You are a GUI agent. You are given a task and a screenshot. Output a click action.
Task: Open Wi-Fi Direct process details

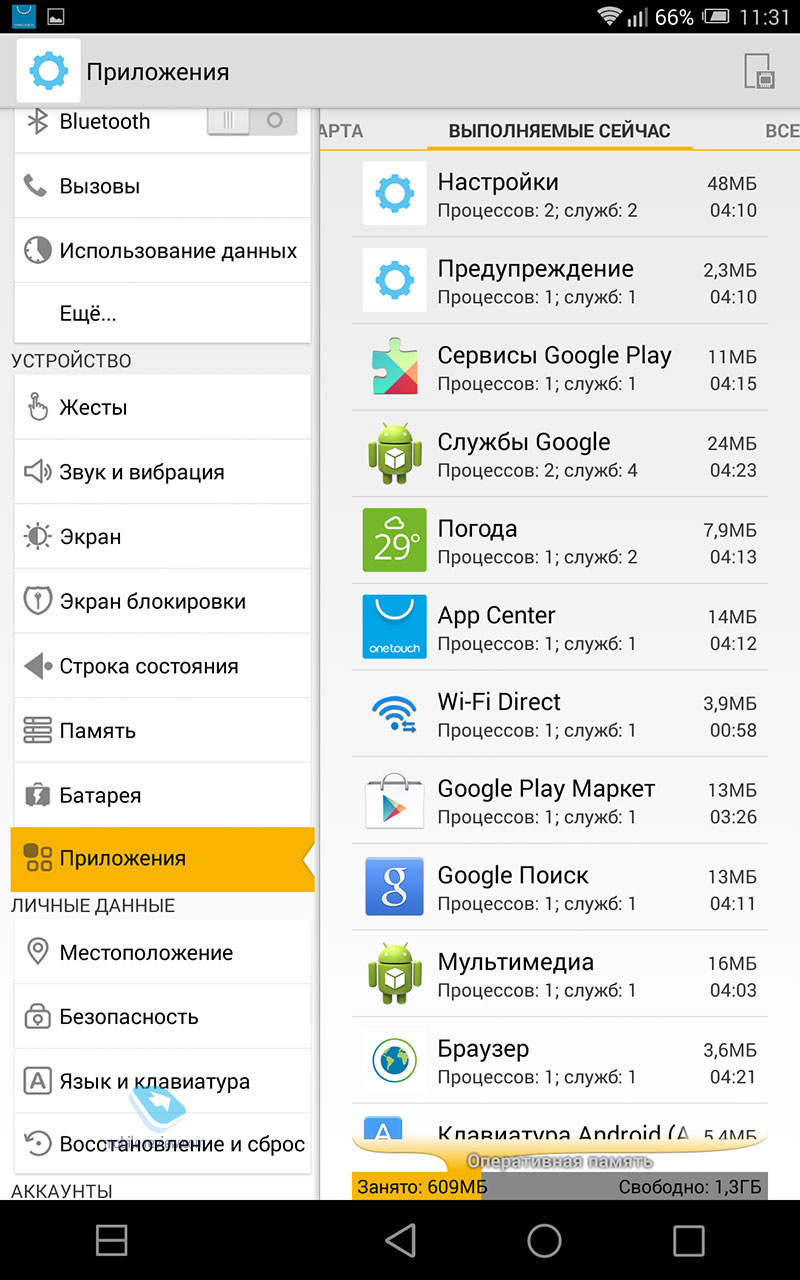560,714
